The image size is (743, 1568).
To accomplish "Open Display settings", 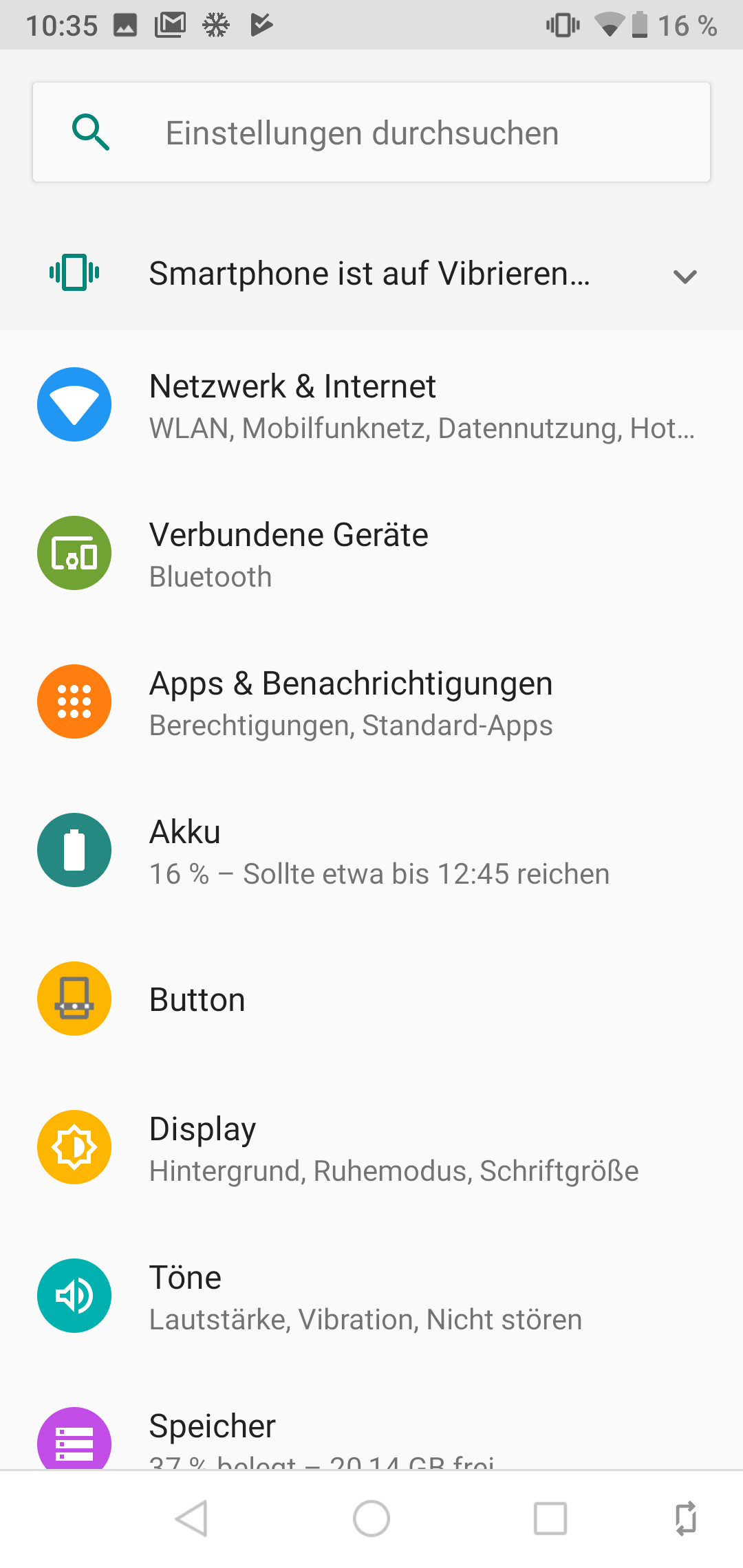I will (371, 1147).
